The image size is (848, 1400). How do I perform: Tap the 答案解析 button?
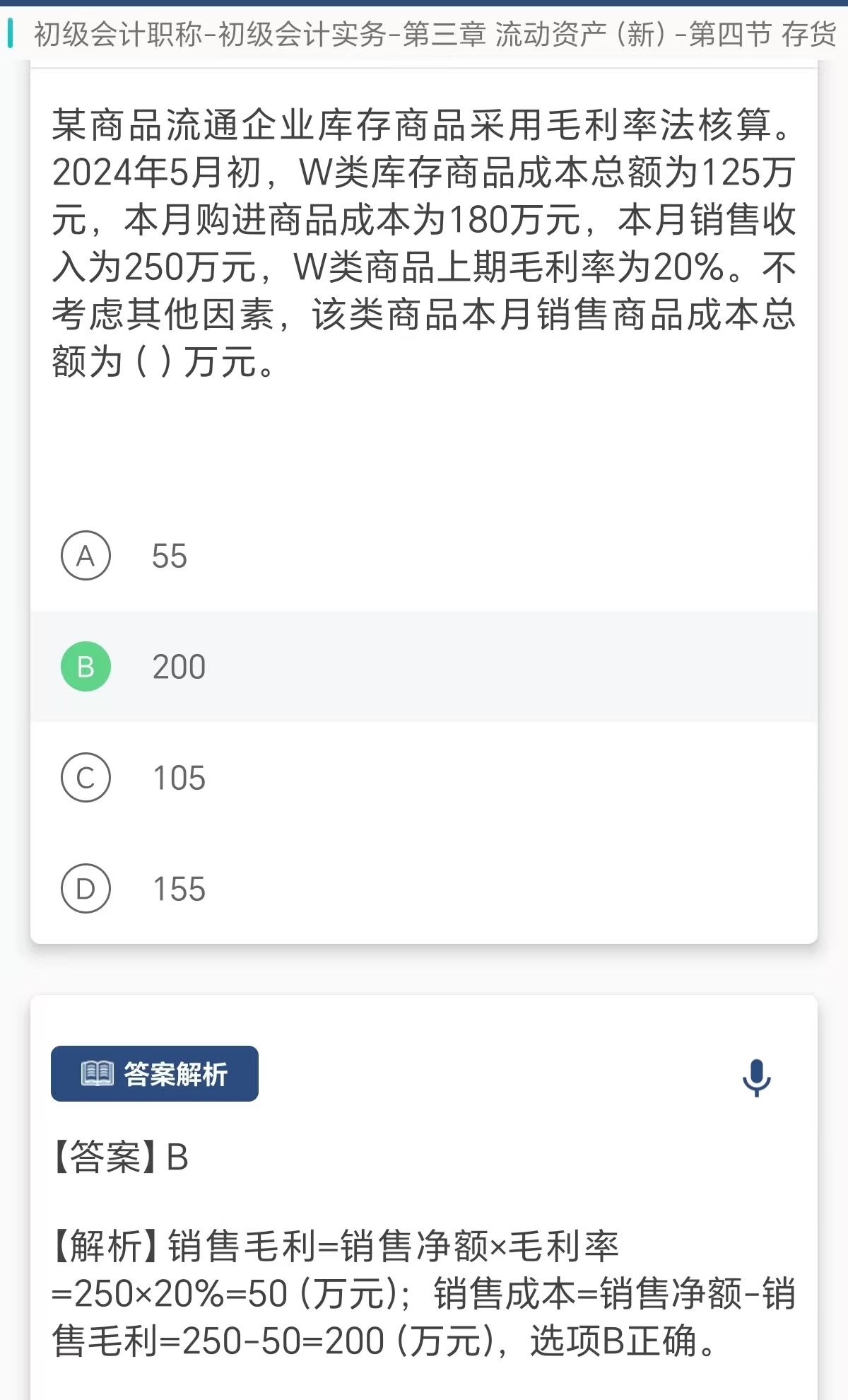click(x=155, y=1073)
